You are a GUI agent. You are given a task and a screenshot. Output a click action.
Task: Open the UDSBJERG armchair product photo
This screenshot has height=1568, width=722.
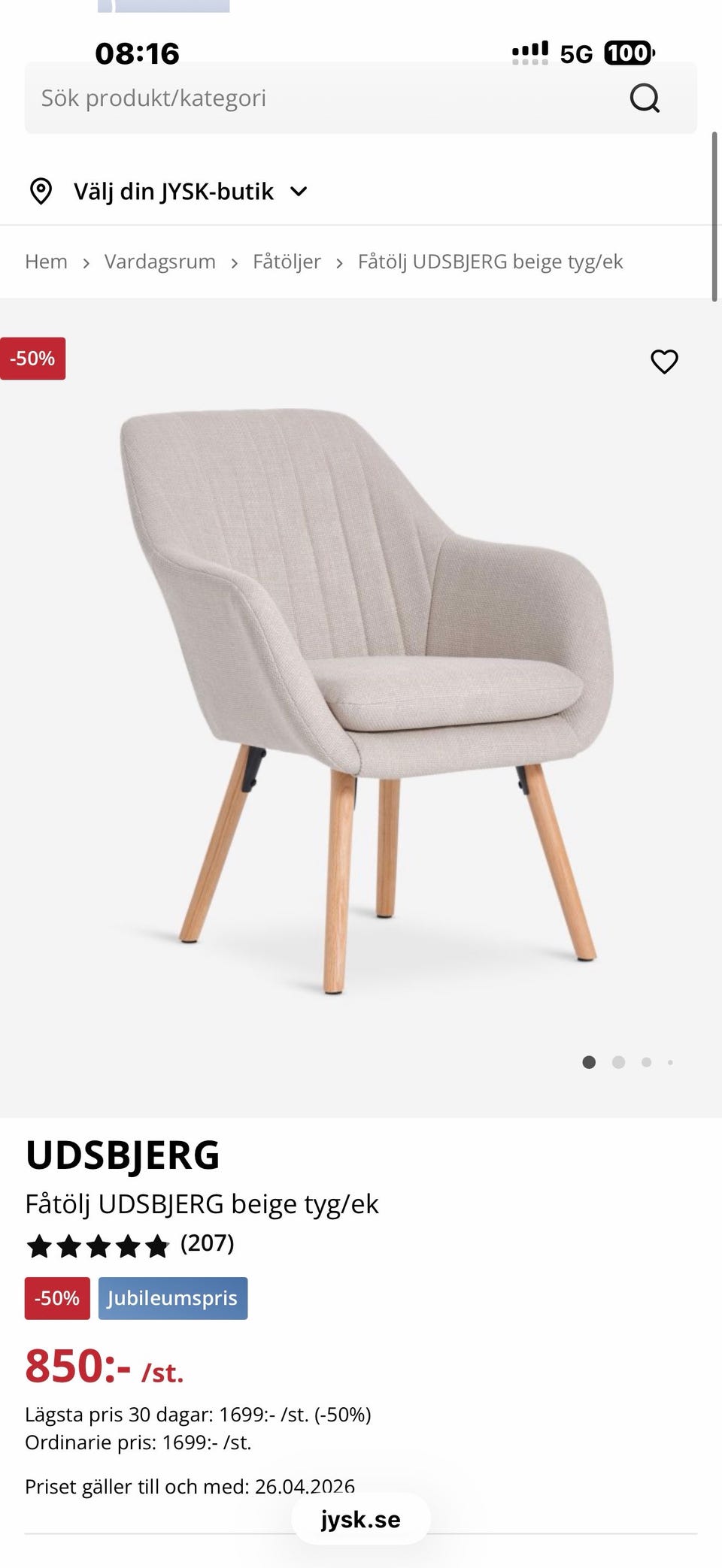click(361, 699)
